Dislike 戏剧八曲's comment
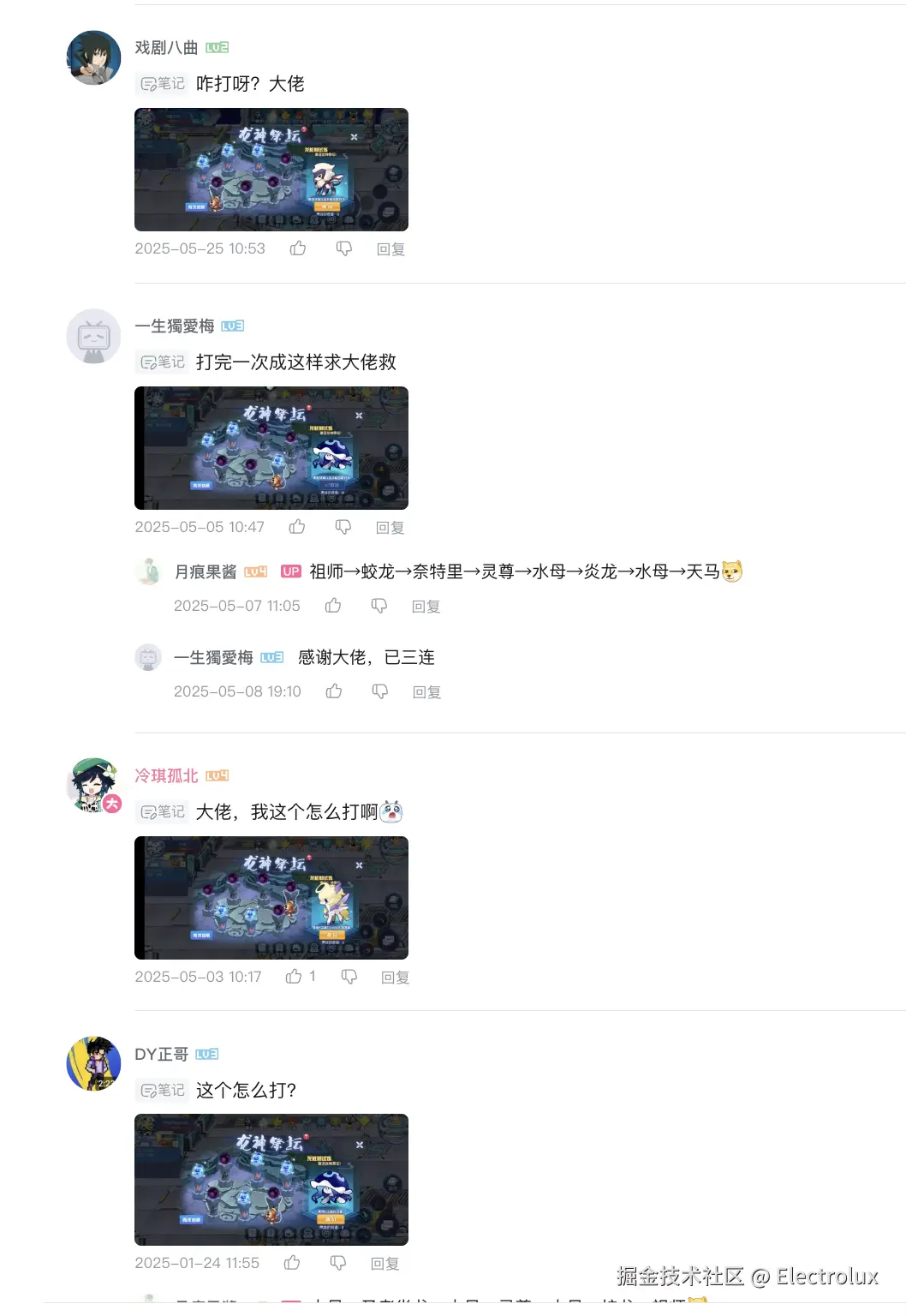This screenshot has width=906, height=1316. 343,248
